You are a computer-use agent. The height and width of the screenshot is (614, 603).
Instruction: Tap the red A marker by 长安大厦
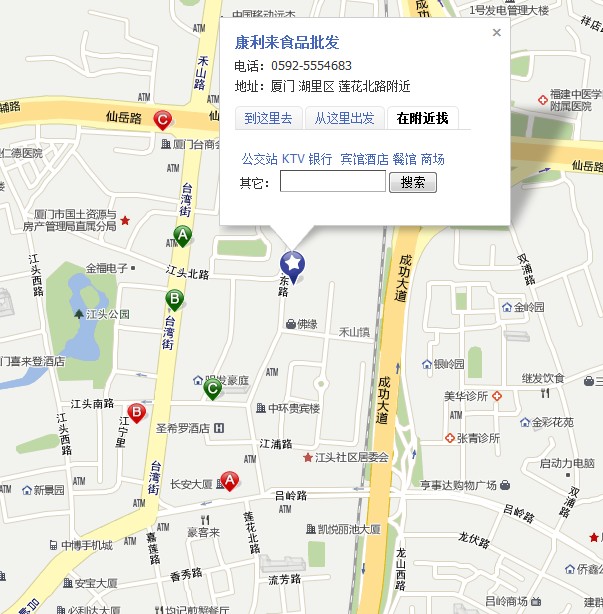228,481
